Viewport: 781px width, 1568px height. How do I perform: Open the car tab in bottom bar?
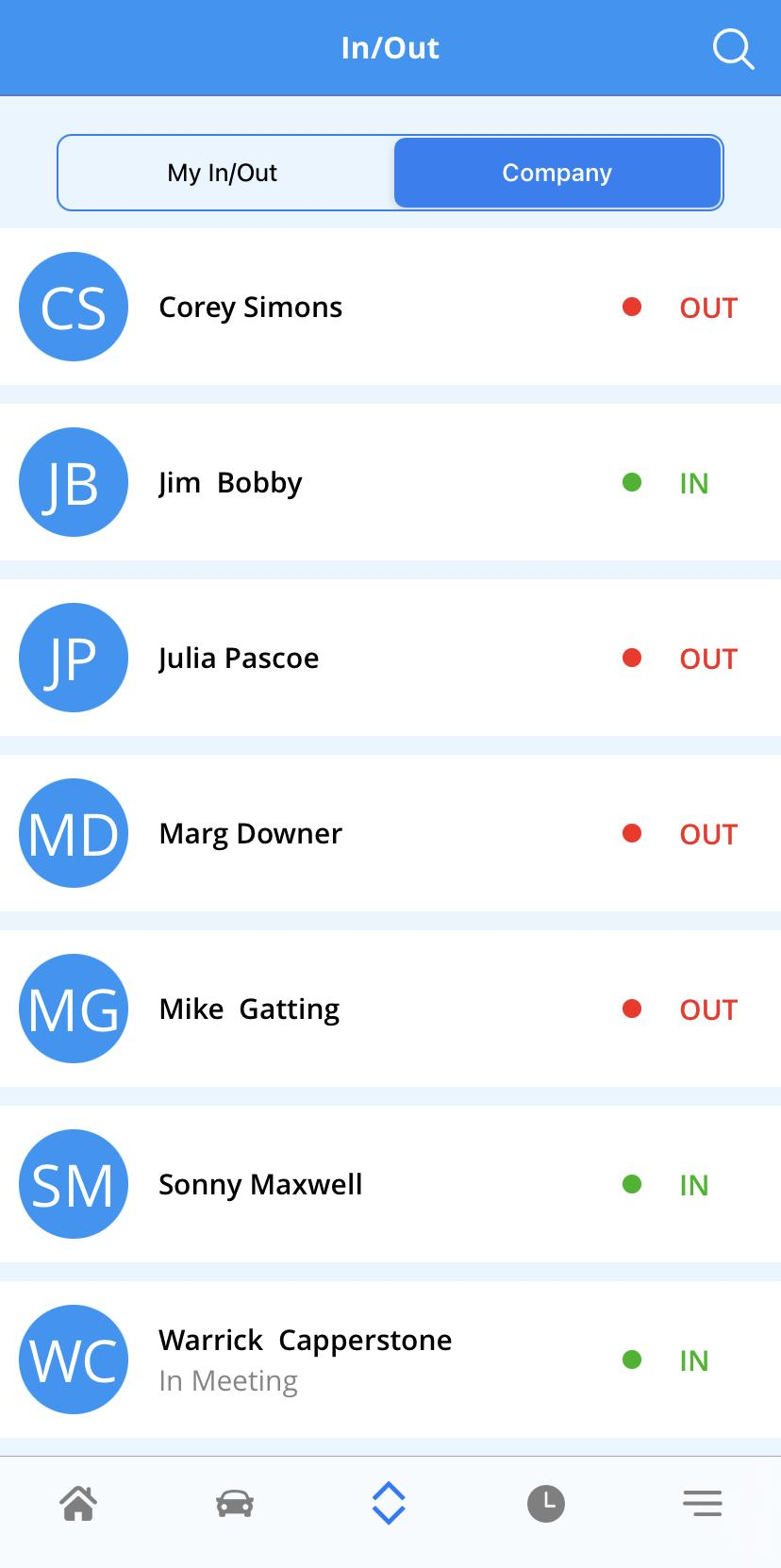pos(235,1503)
